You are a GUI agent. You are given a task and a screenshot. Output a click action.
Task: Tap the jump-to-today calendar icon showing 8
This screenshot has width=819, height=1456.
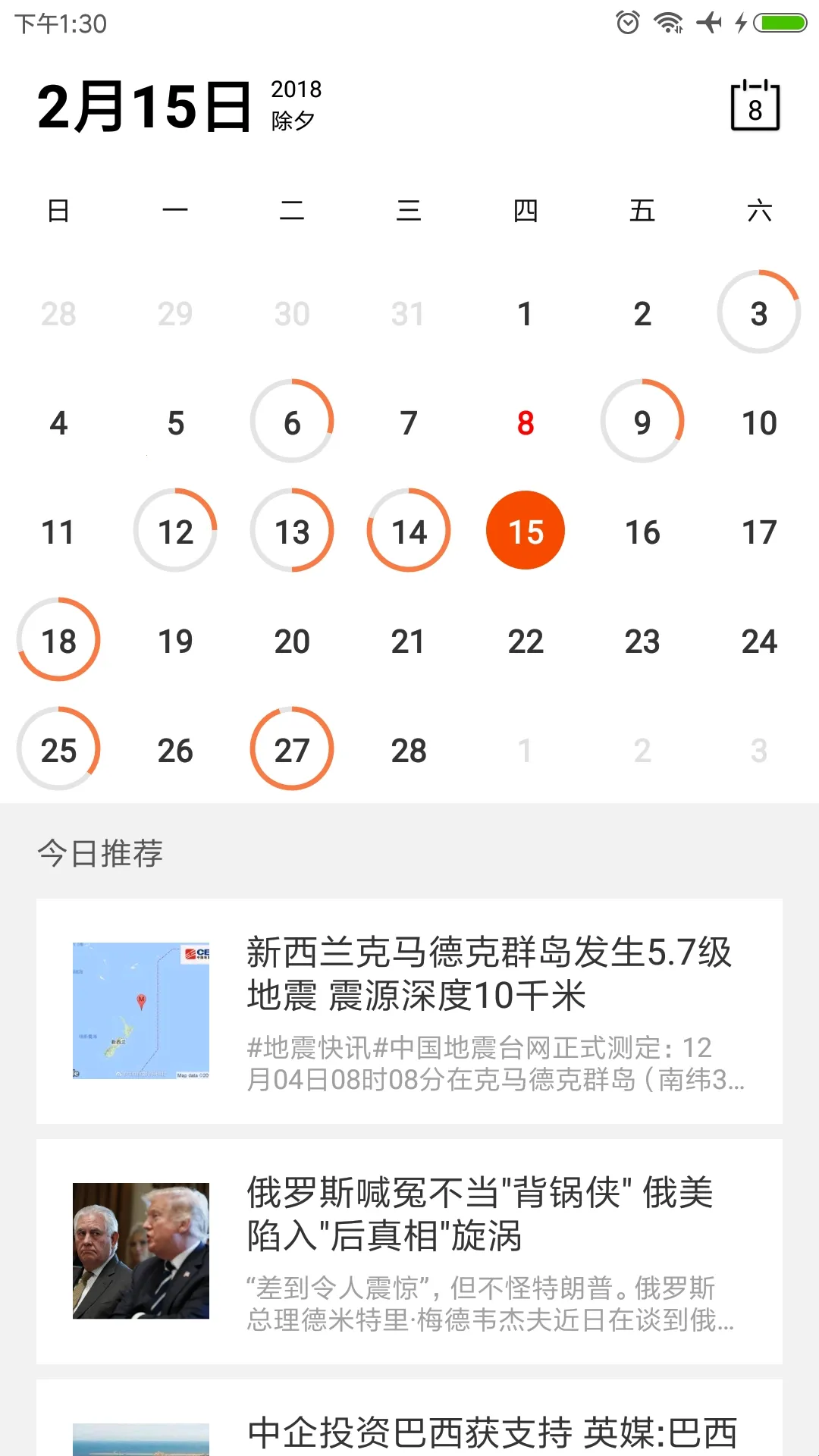coord(754,106)
